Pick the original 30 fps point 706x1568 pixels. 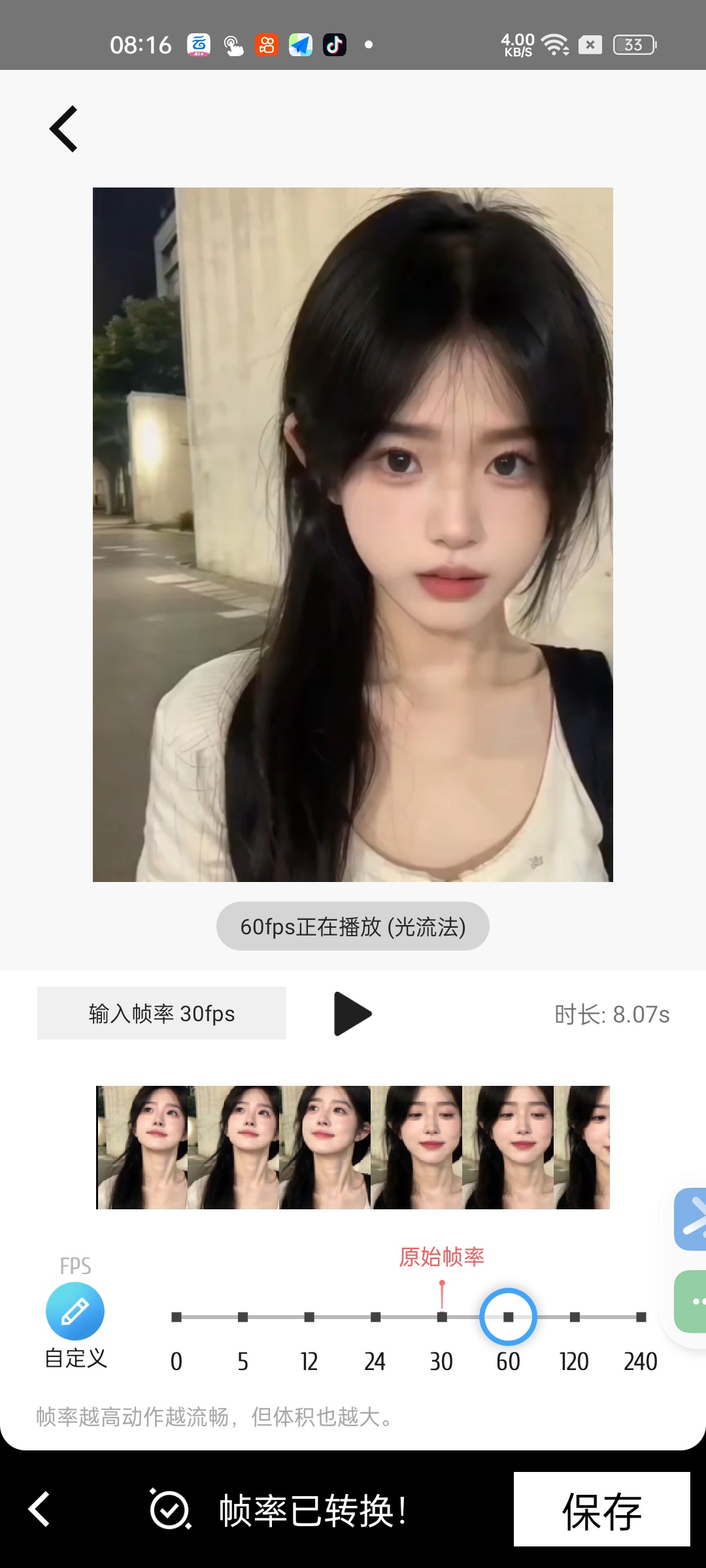pyautogui.click(x=442, y=1317)
